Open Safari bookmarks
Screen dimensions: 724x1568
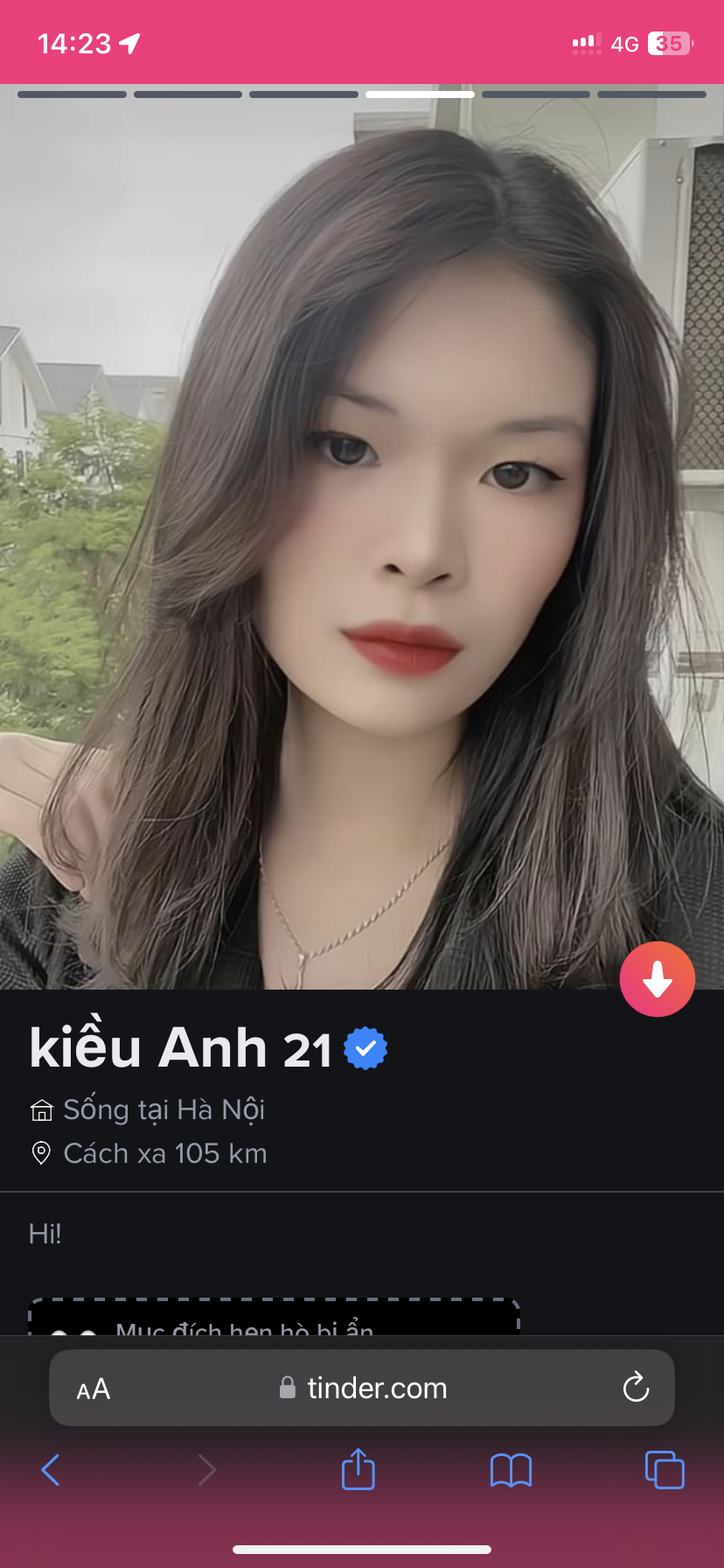(512, 1470)
